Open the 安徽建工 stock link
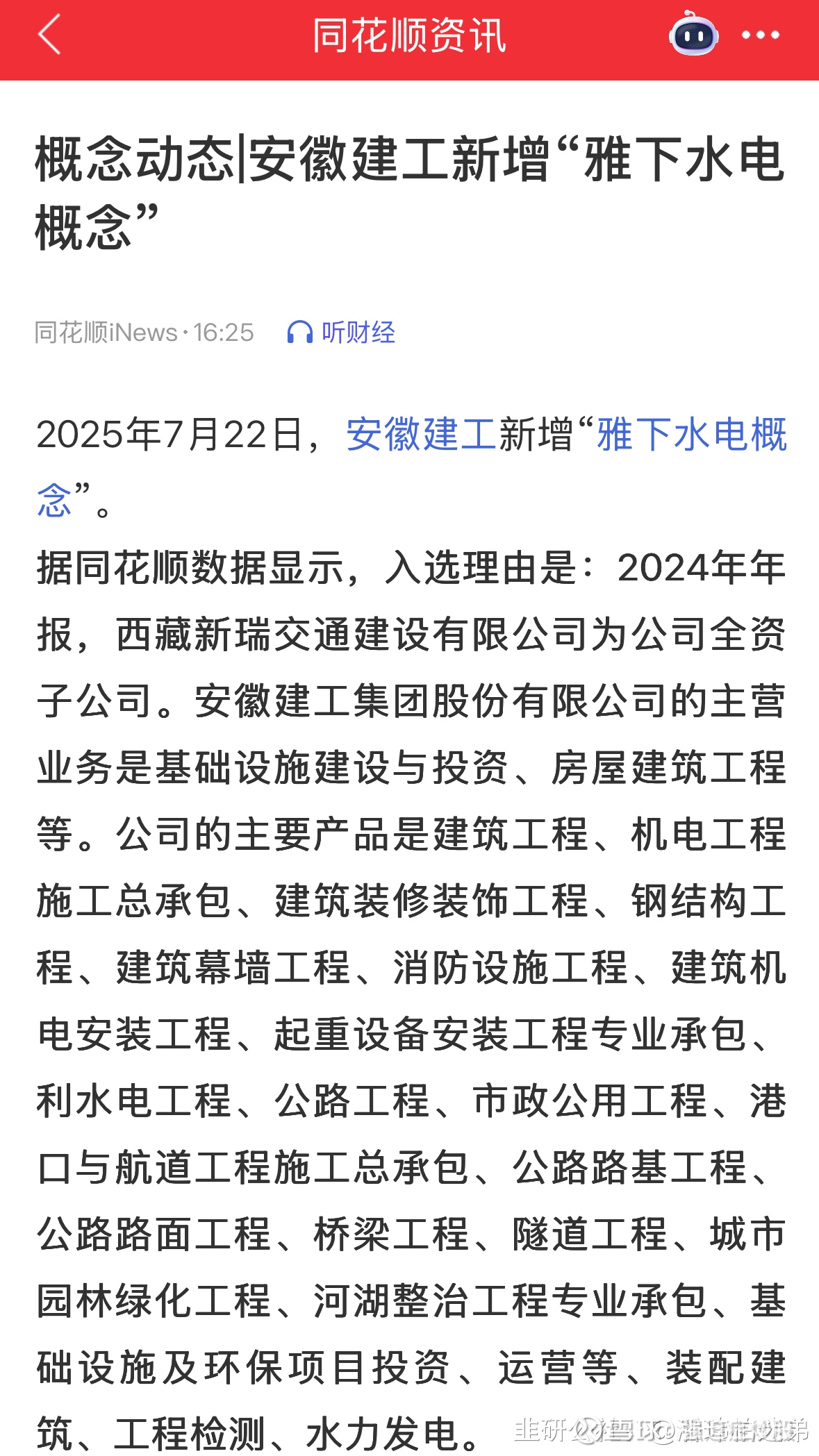Viewport: 819px width, 1456px height. pyautogui.click(x=421, y=435)
